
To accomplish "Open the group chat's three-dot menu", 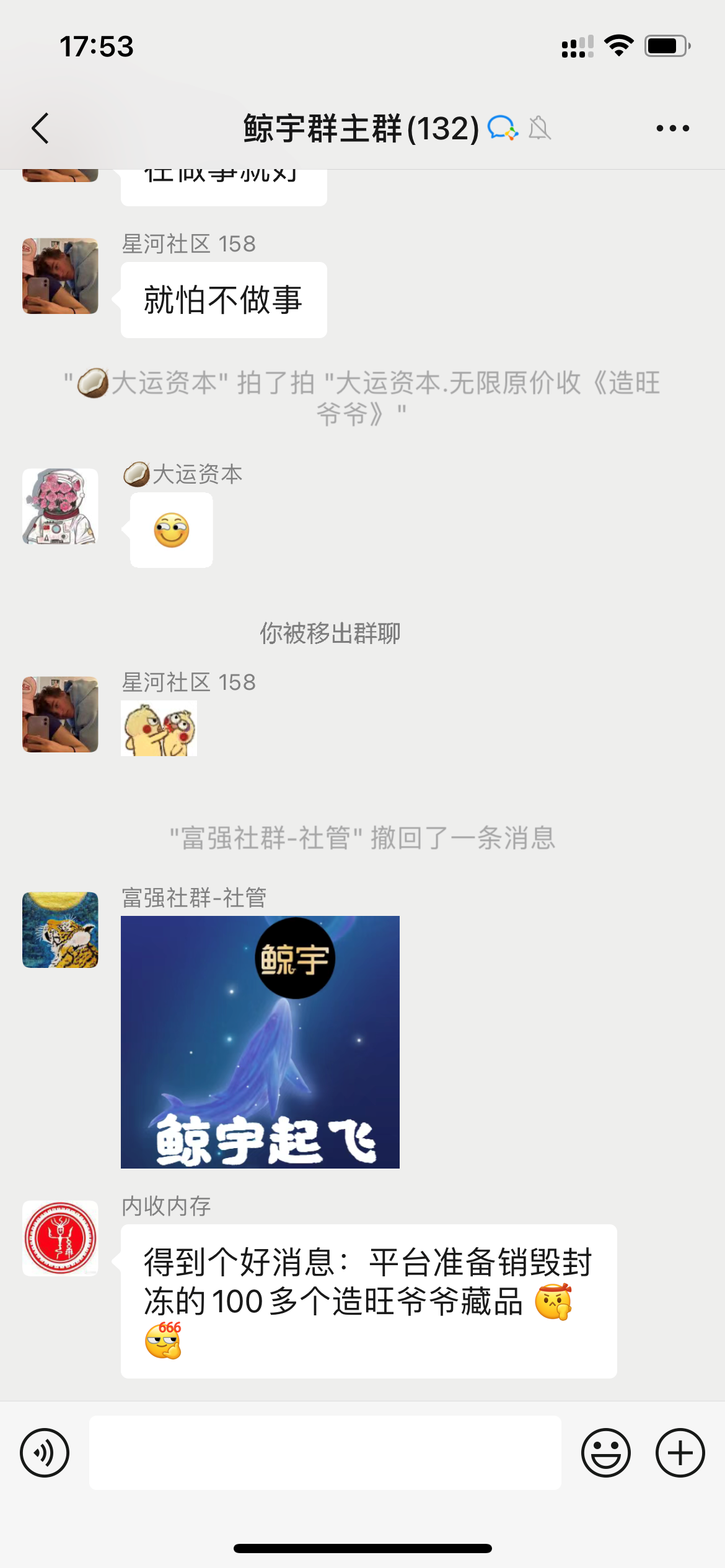I will [x=672, y=128].
